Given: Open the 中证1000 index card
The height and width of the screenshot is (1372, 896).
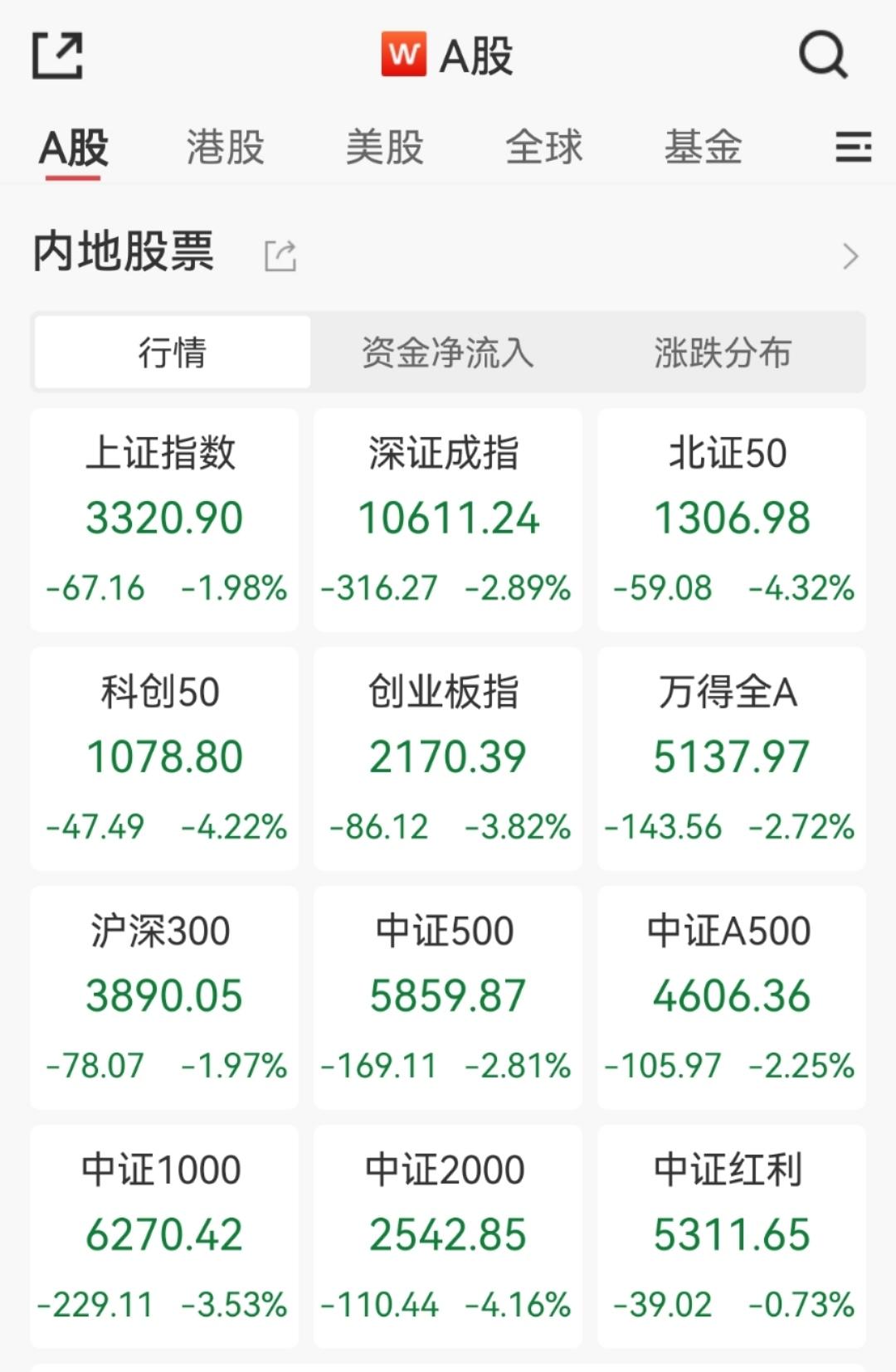Looking at the screenshot, I should coord(164,1236).
